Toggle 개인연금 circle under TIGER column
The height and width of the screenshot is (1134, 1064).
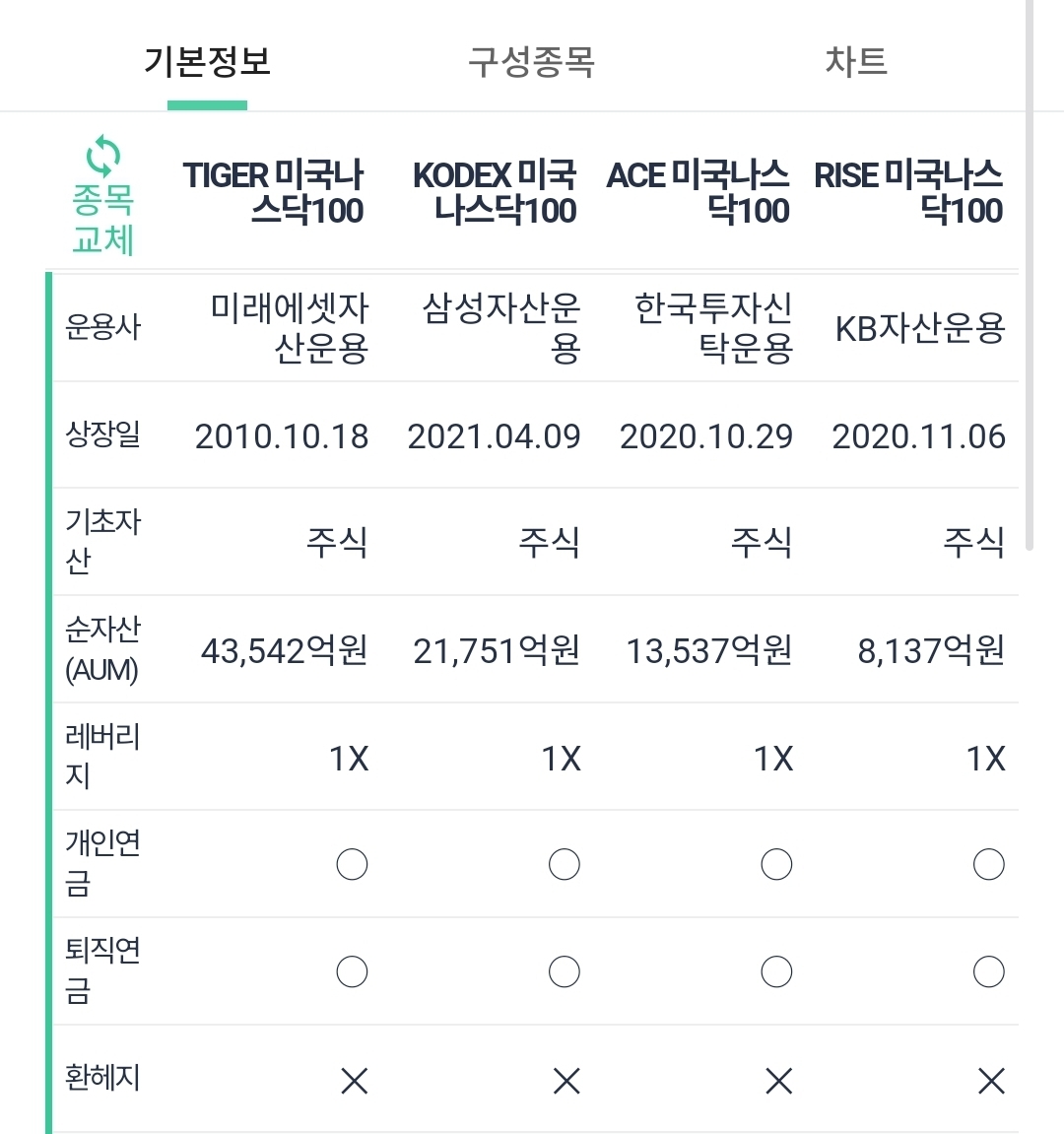pyautogui.click(x=352, y=864)
